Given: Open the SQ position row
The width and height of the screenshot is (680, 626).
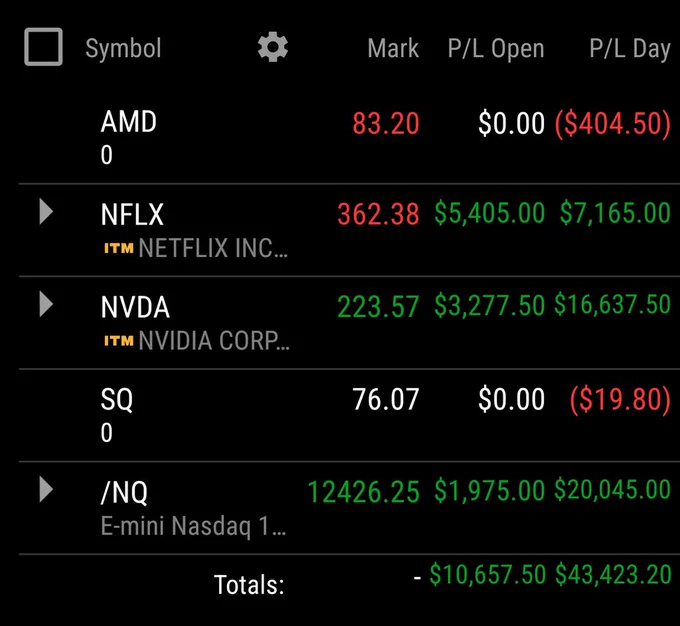Looking at the screenshot, I should [349, 416].
